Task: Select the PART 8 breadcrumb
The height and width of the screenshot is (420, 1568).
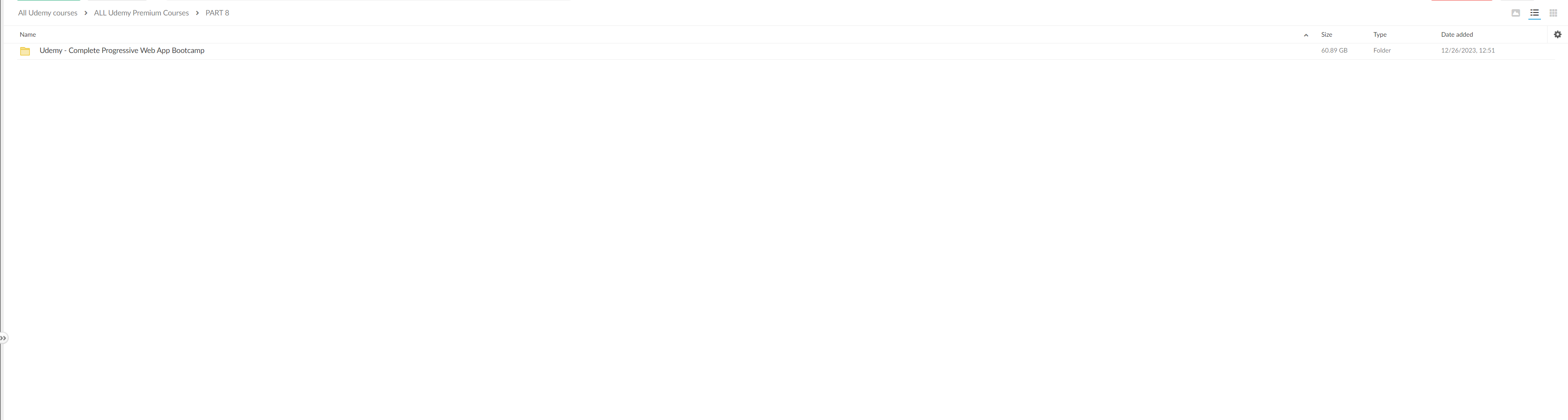Action: [217, 13]
